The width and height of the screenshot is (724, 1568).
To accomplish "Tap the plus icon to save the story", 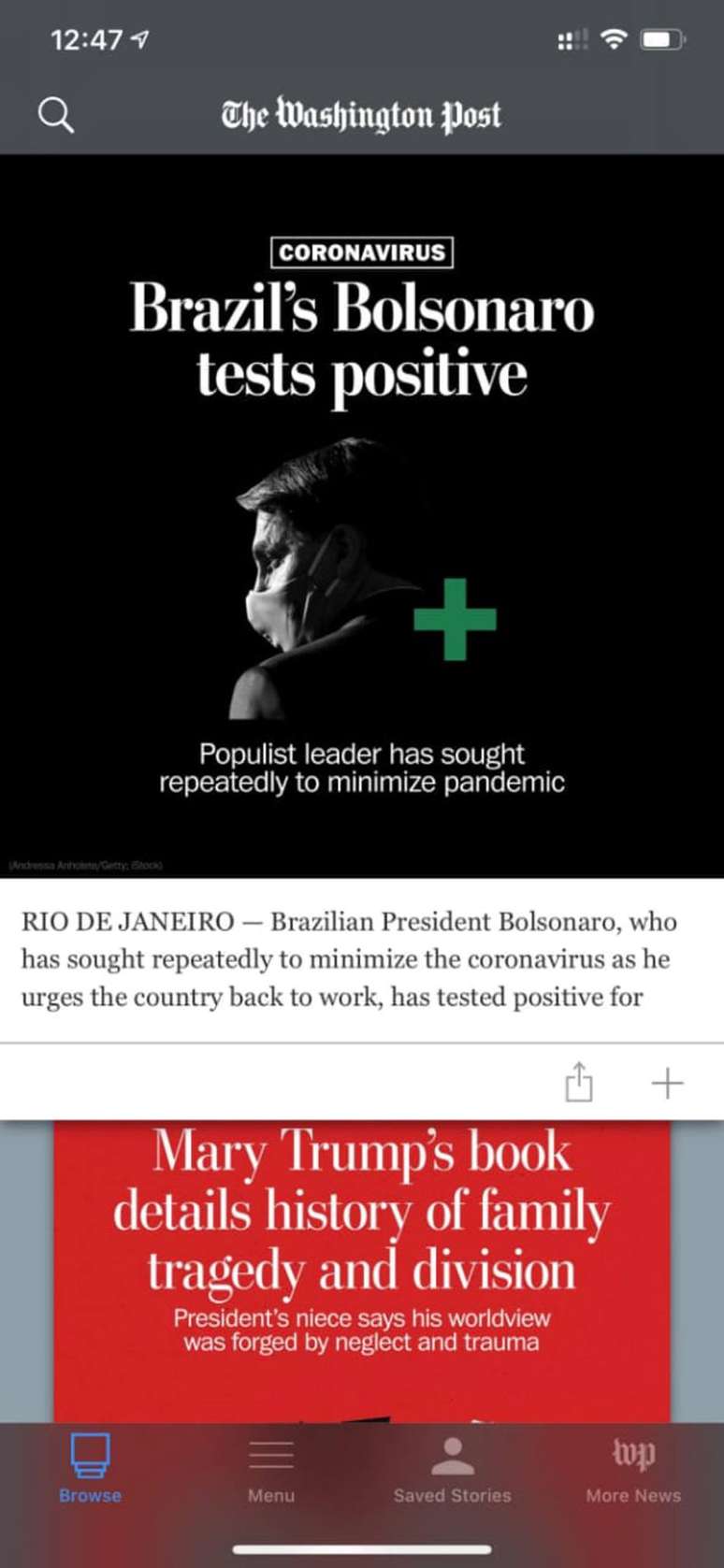I will point(666,1081).
